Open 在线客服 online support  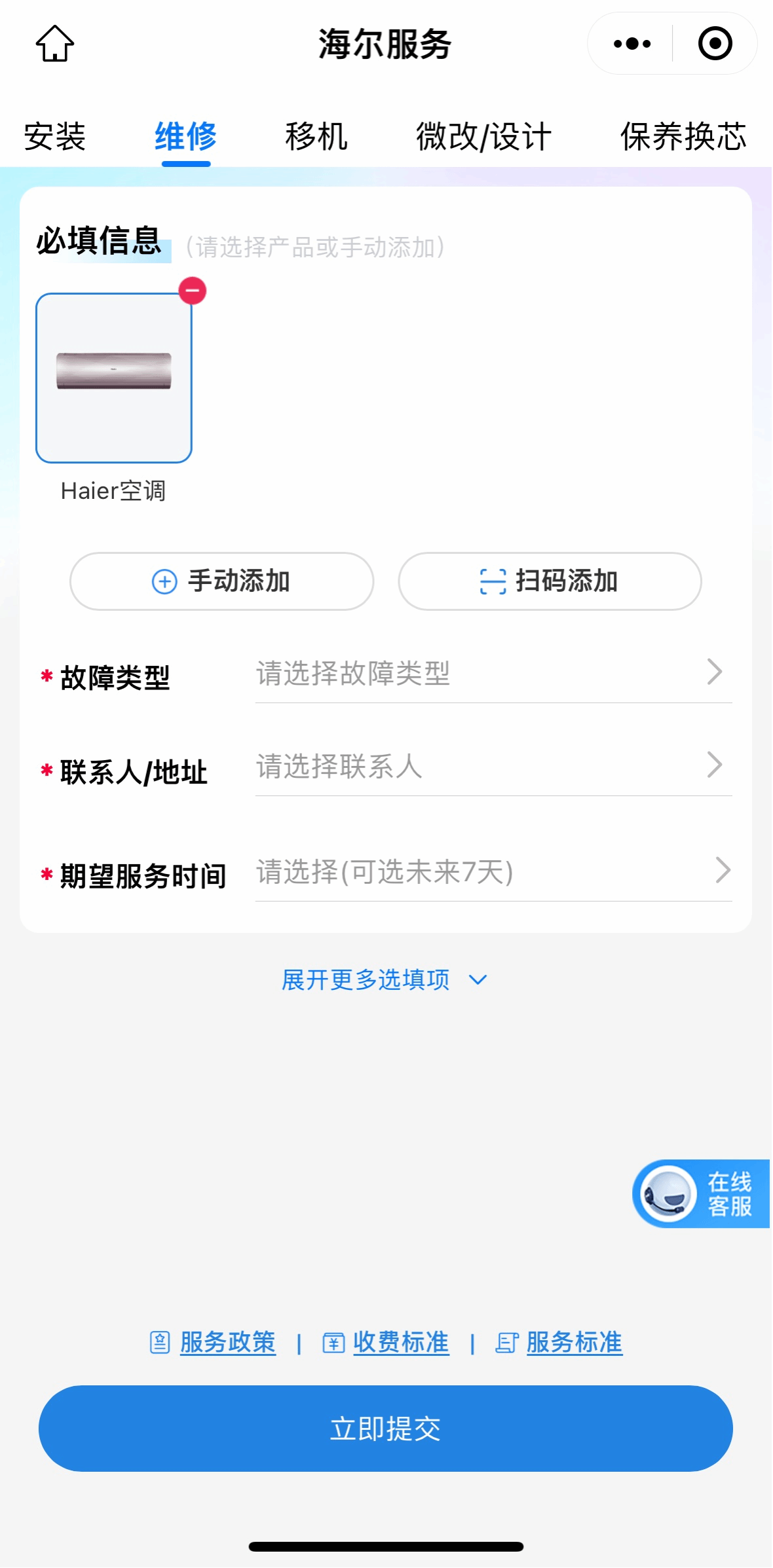pyautogui.click(x=700, y=1194)
